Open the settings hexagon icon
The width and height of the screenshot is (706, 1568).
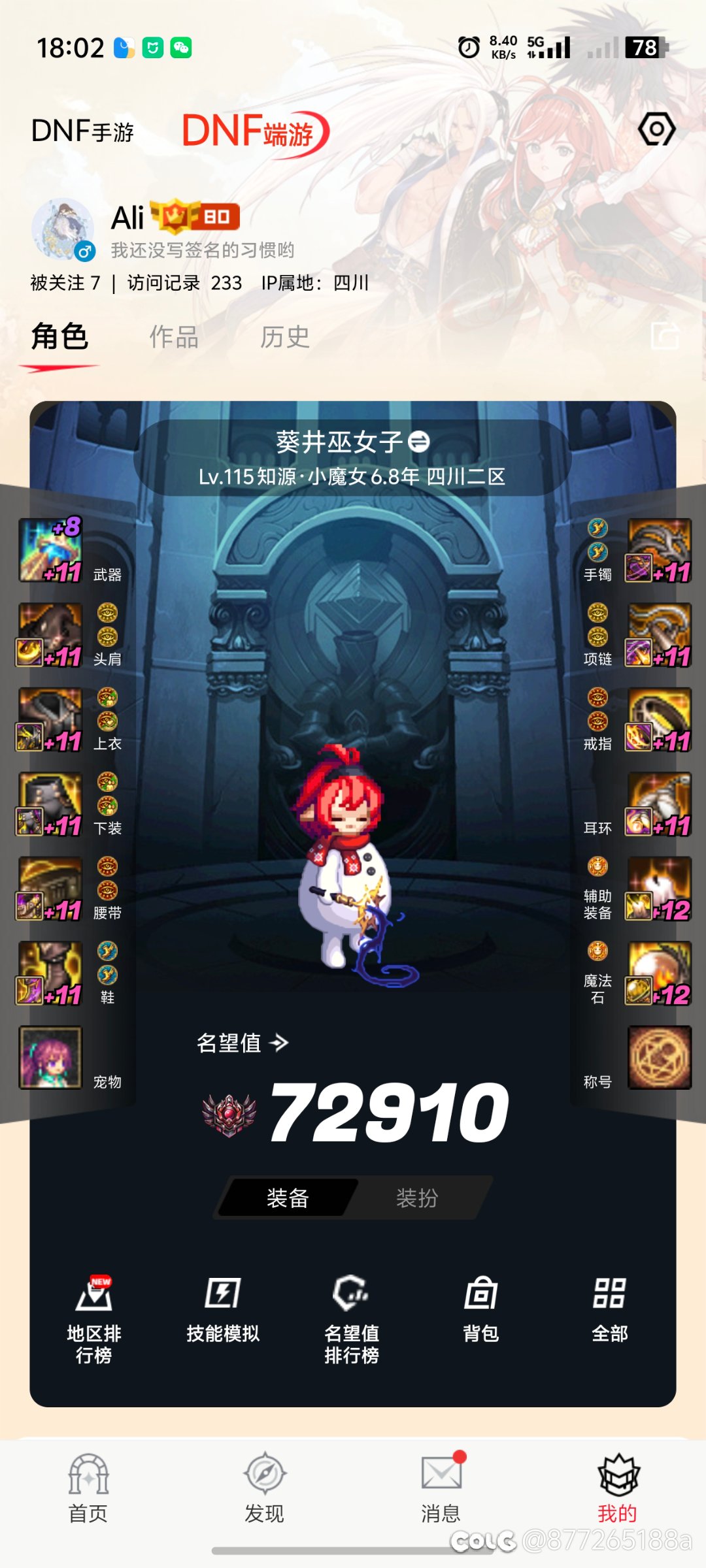point(656,129)
